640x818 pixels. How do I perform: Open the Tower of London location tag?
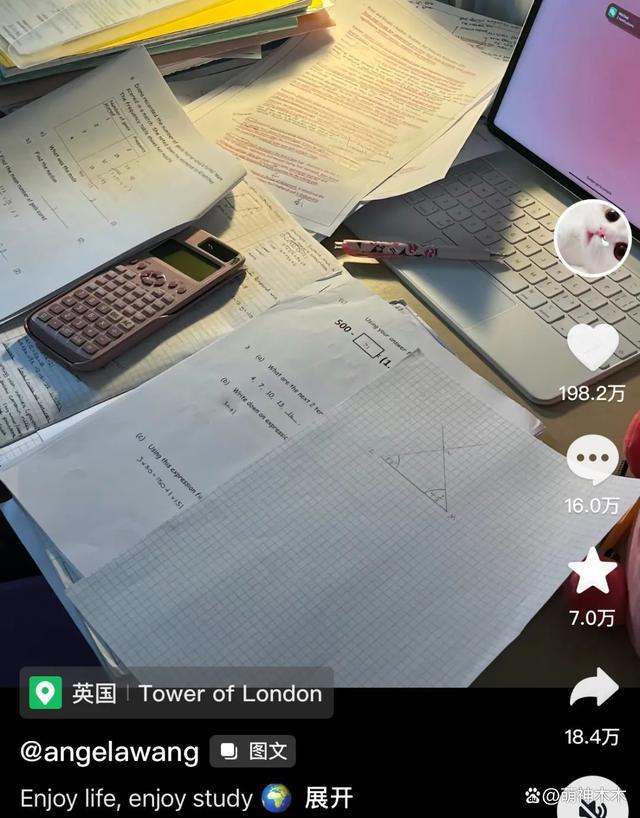click(x=177, y=693)
